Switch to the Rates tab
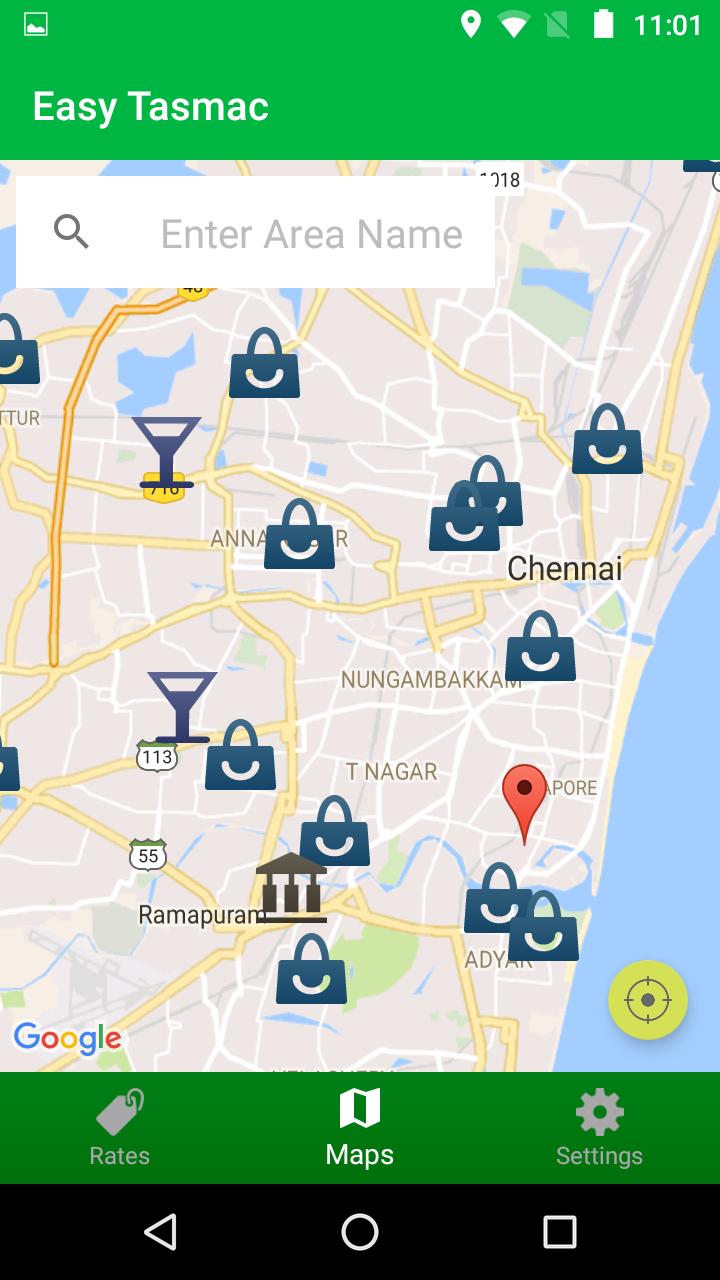Viewport: 720px width, 1280px height. coord(120,1130)
